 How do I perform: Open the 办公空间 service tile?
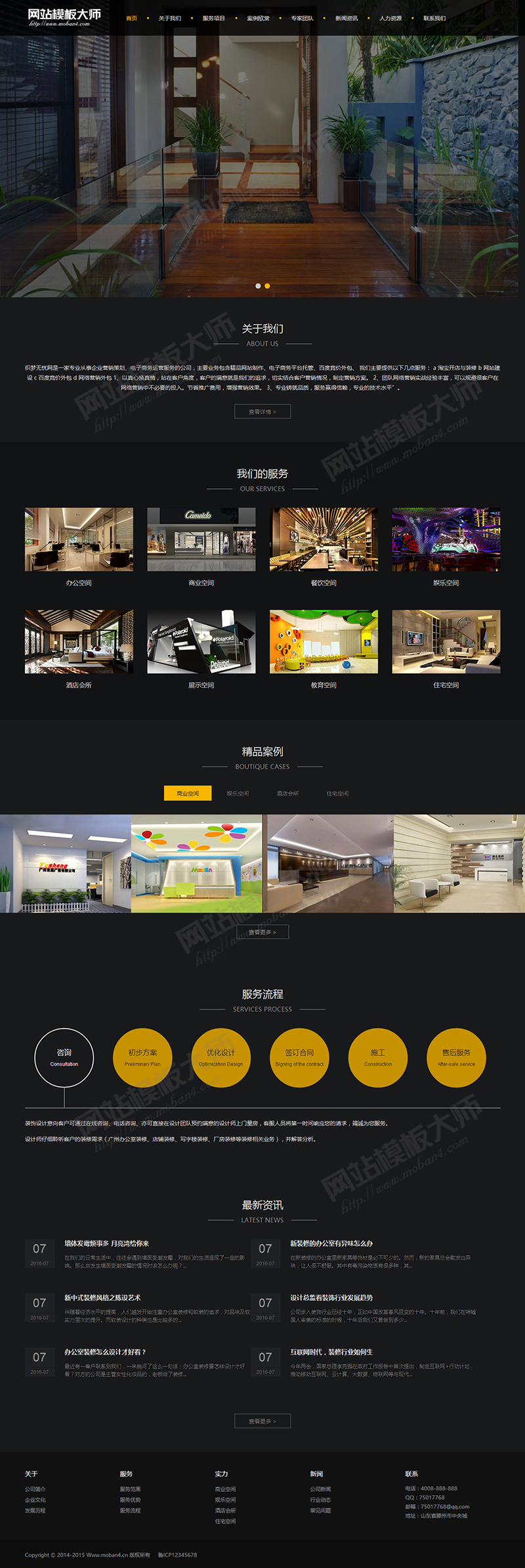point(79,540)
